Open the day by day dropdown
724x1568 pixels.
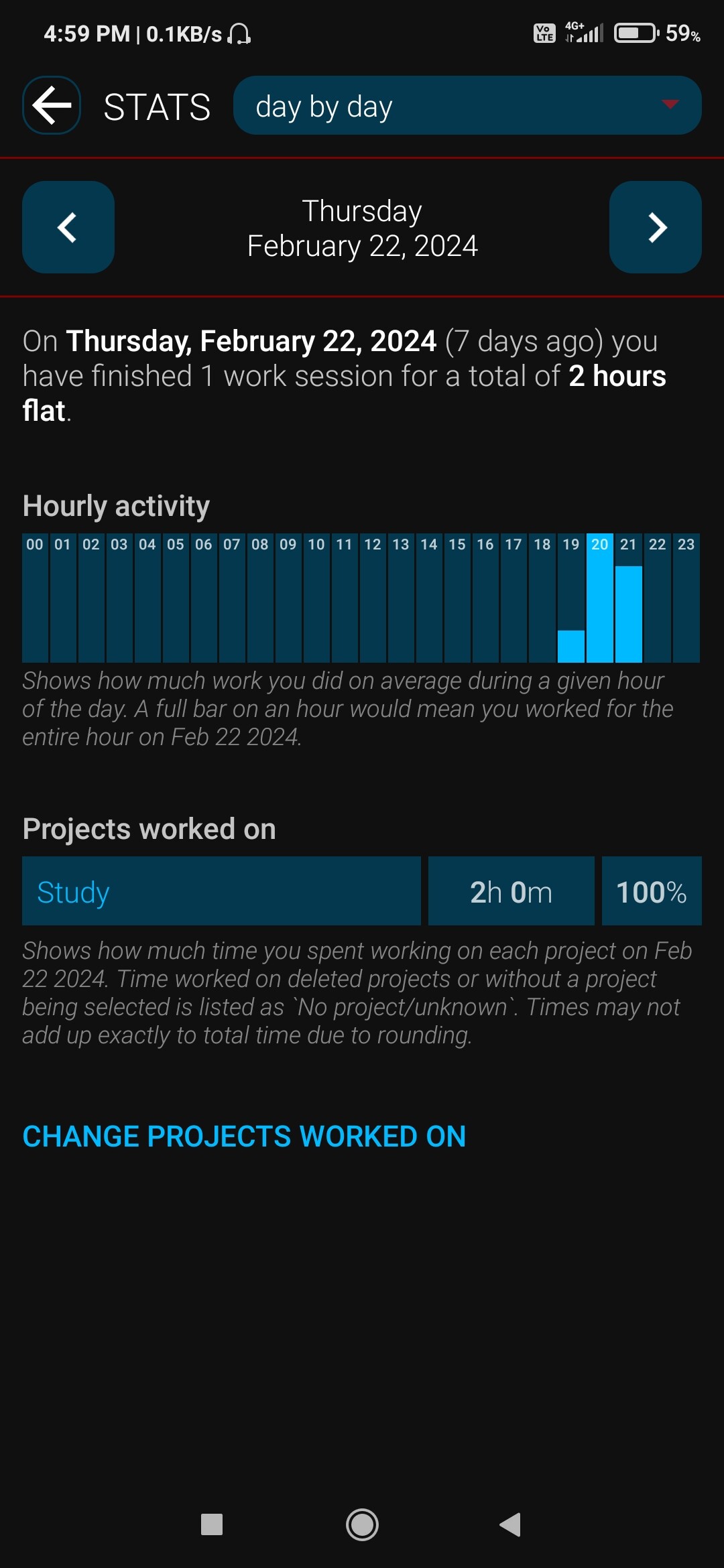click(x=467, y=105)
